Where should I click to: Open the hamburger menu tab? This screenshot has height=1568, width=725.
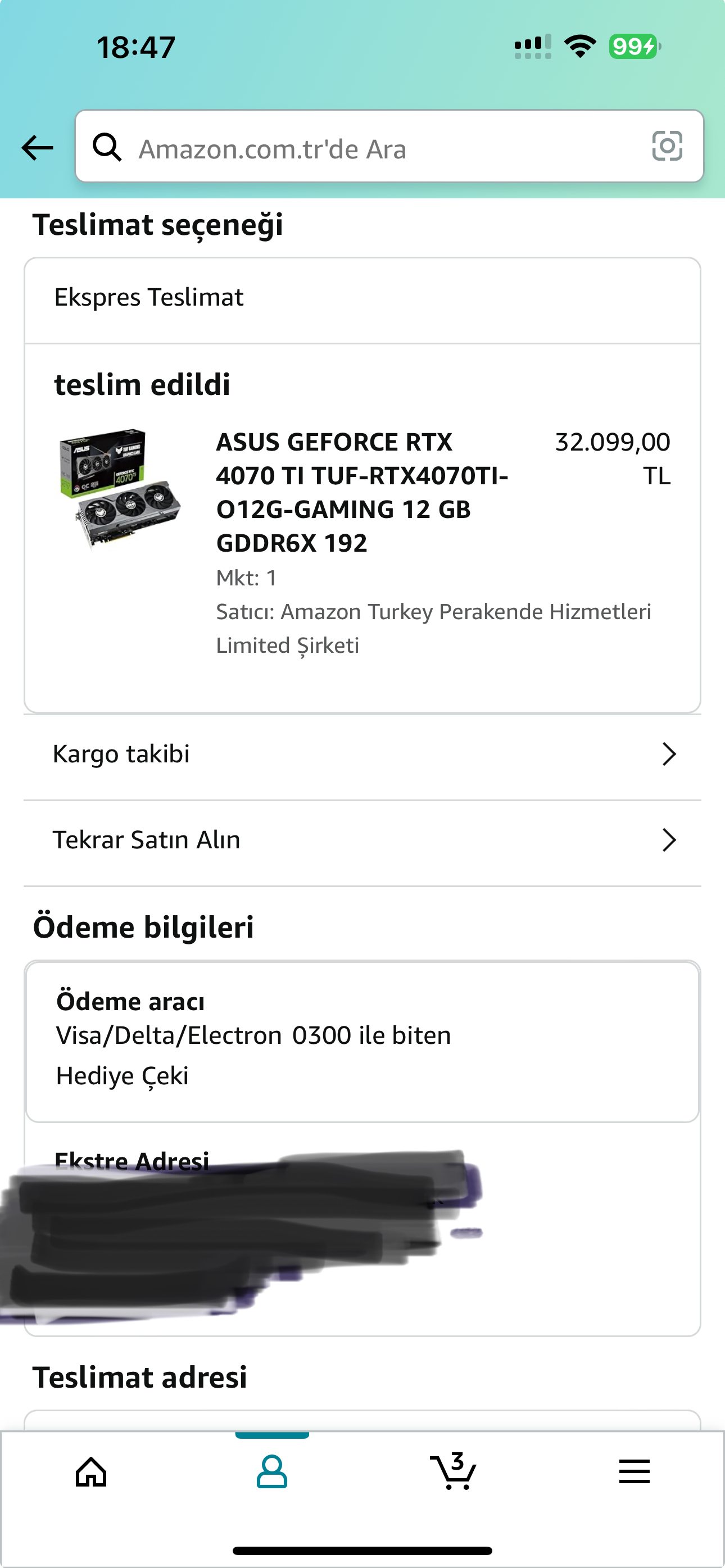(635, 1472)
